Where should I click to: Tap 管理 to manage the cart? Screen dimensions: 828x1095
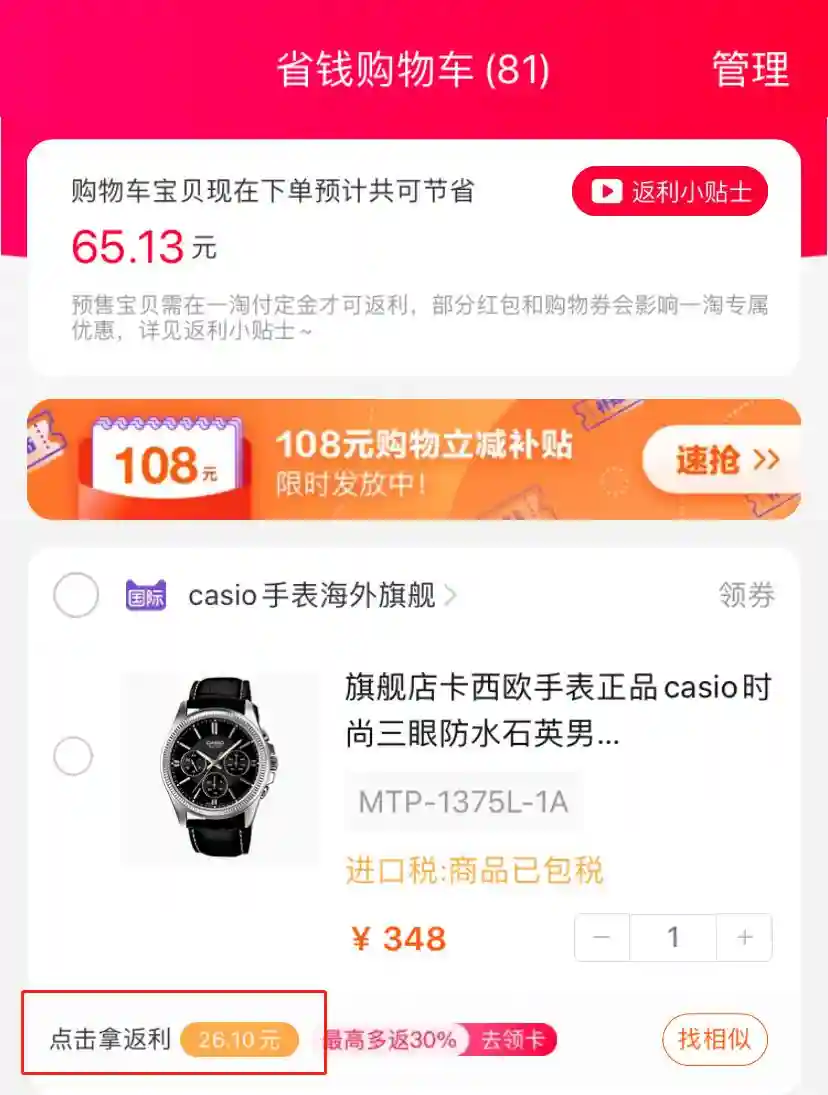[749, 70]
